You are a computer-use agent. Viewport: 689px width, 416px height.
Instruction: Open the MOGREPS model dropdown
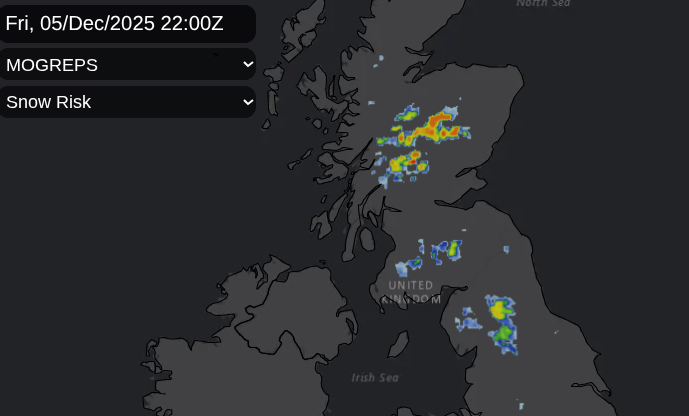click(128, 65)
